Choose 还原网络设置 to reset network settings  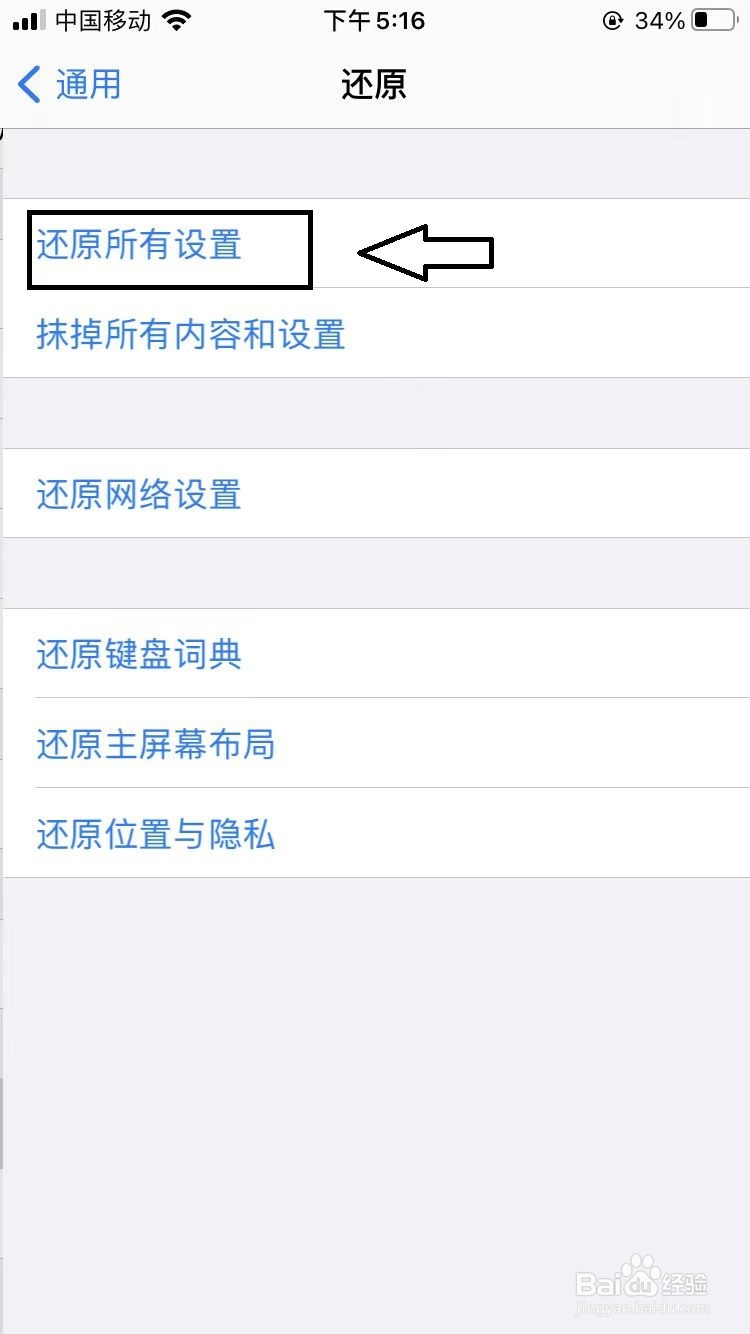click(x=138, y=494)
